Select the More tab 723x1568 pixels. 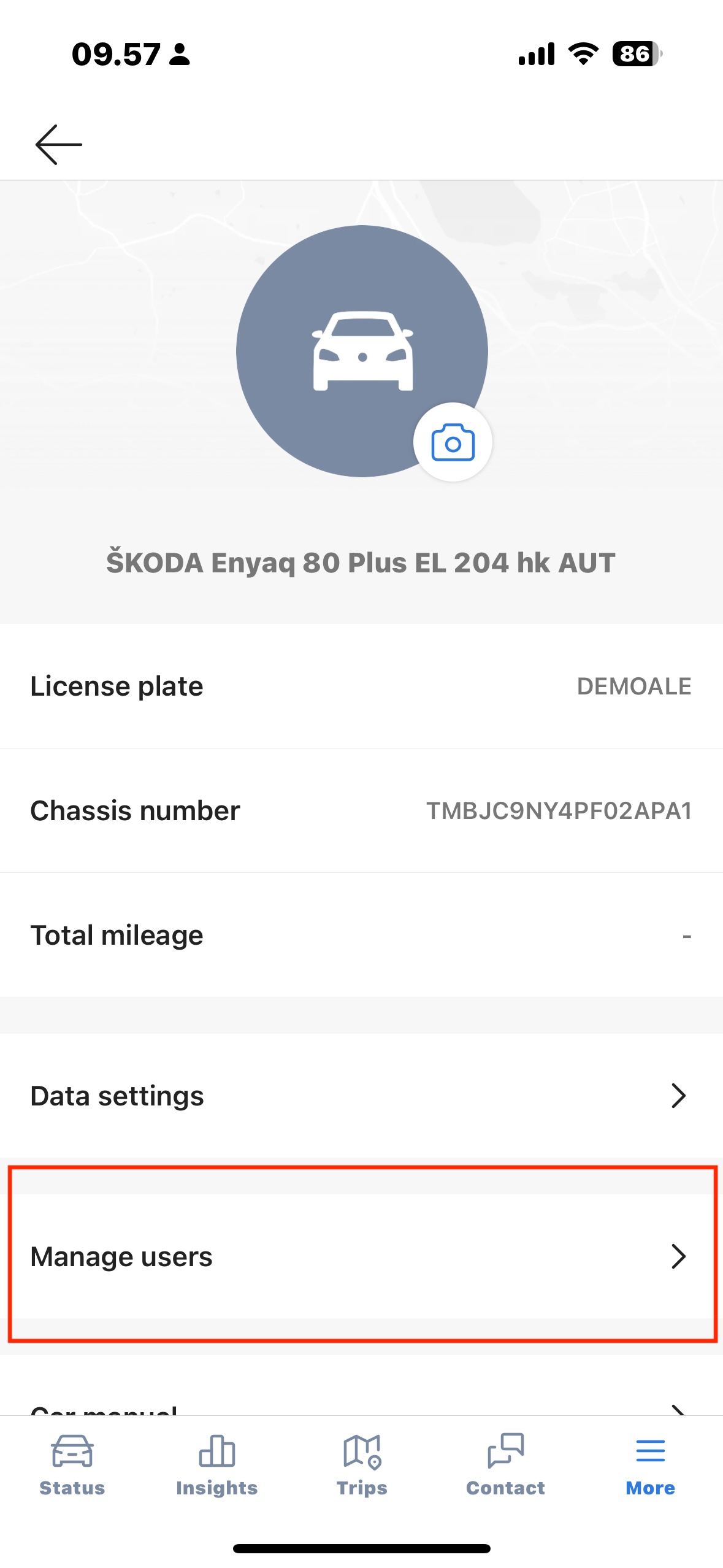tap(650, 1465)
